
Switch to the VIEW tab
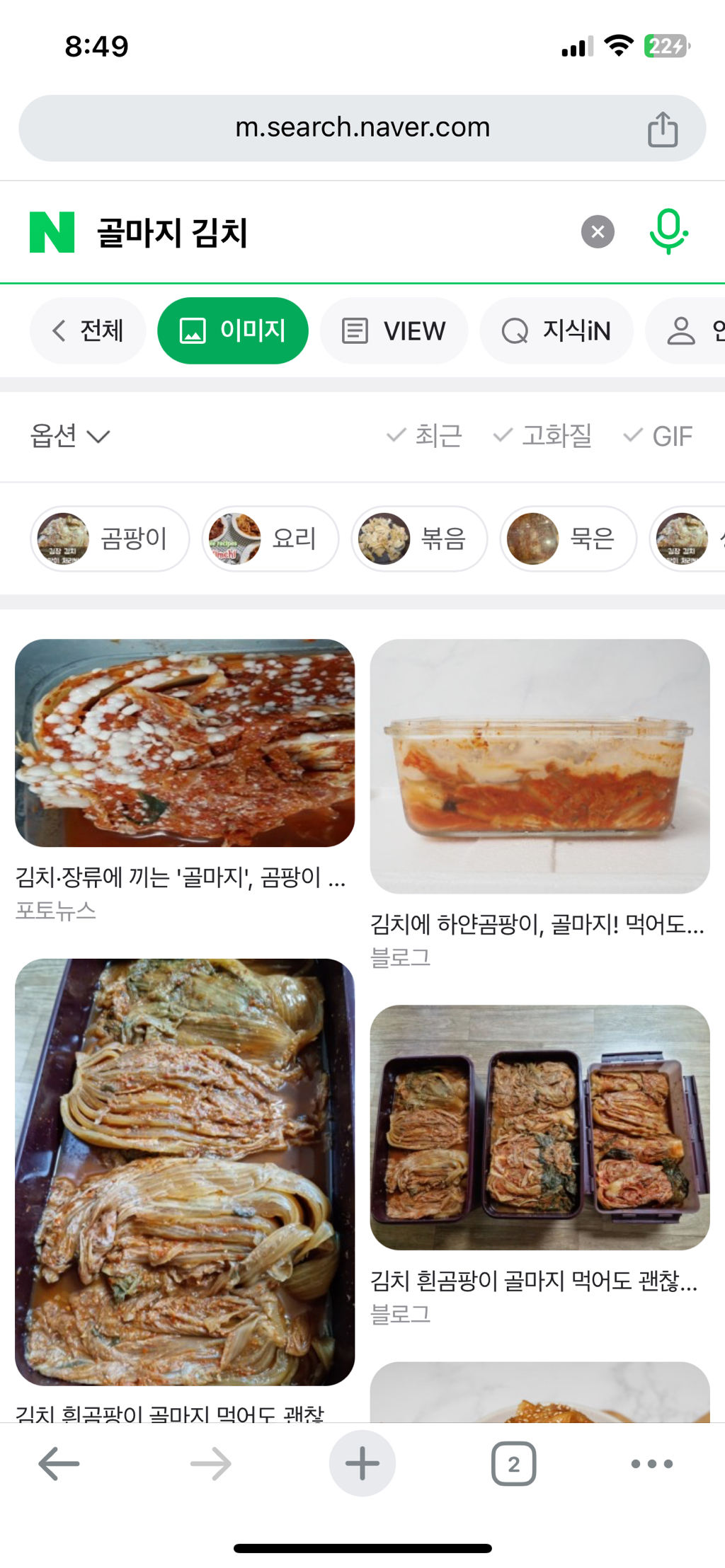[394, 330]
